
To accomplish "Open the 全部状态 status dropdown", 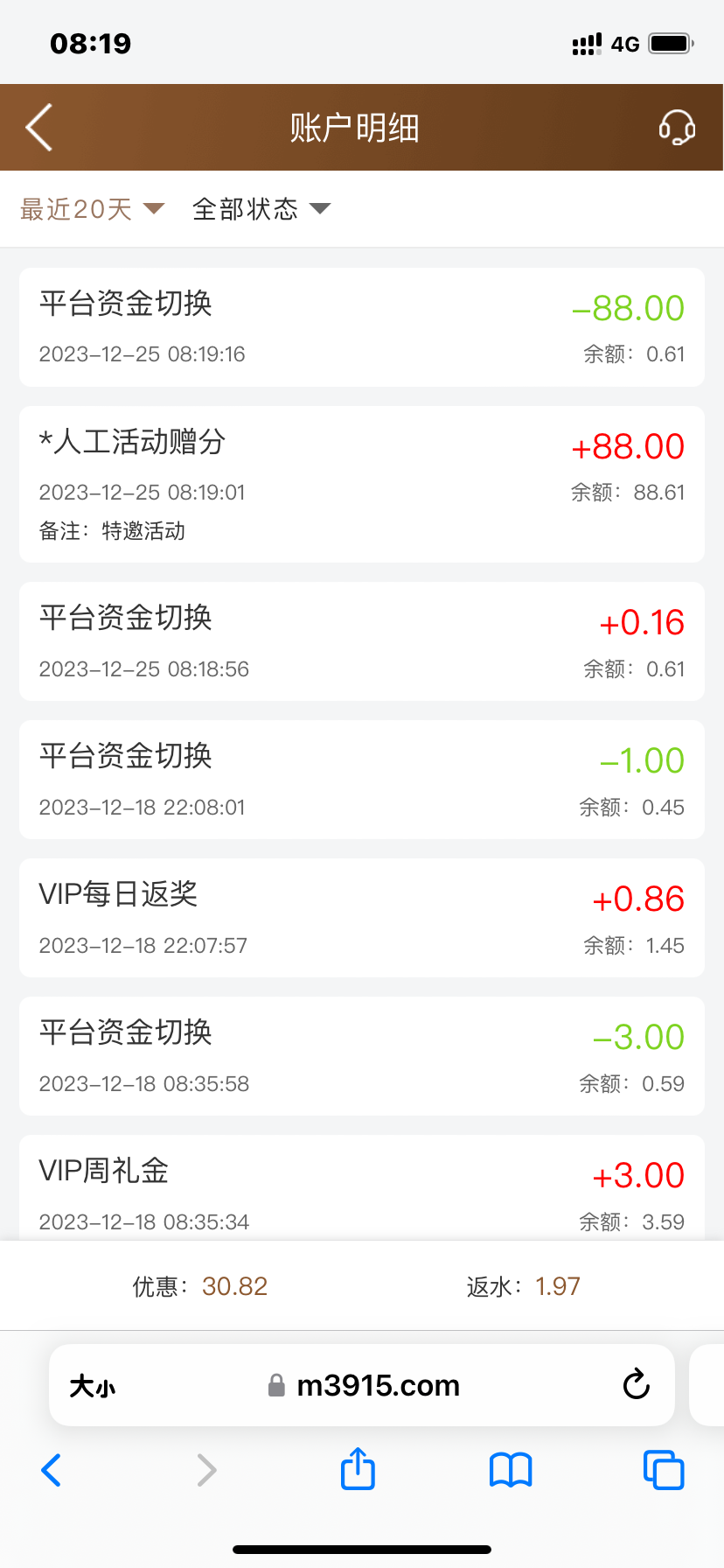I will click(x=261, y=209).
